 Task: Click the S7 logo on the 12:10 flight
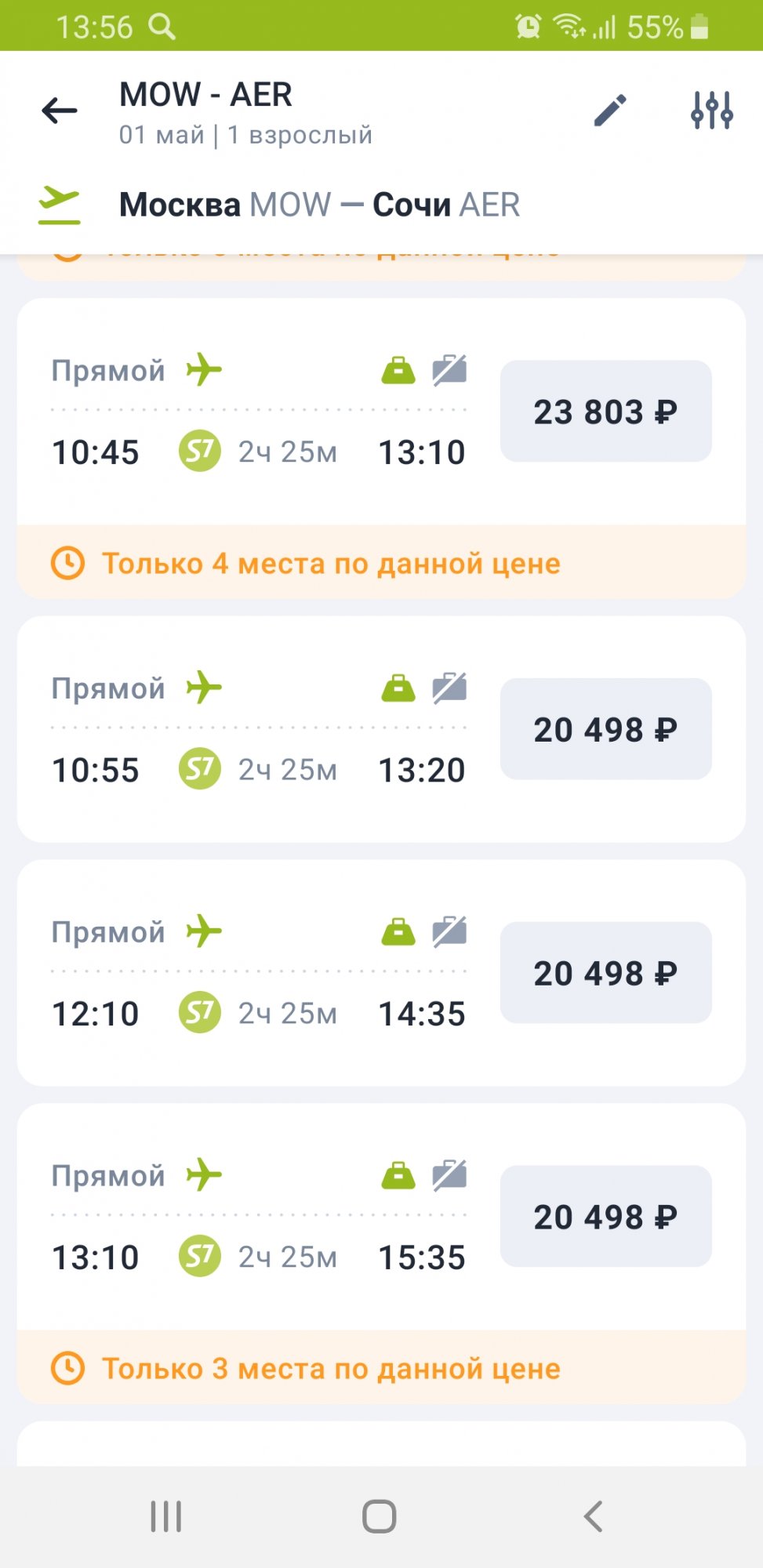[x=199, y=1013]
